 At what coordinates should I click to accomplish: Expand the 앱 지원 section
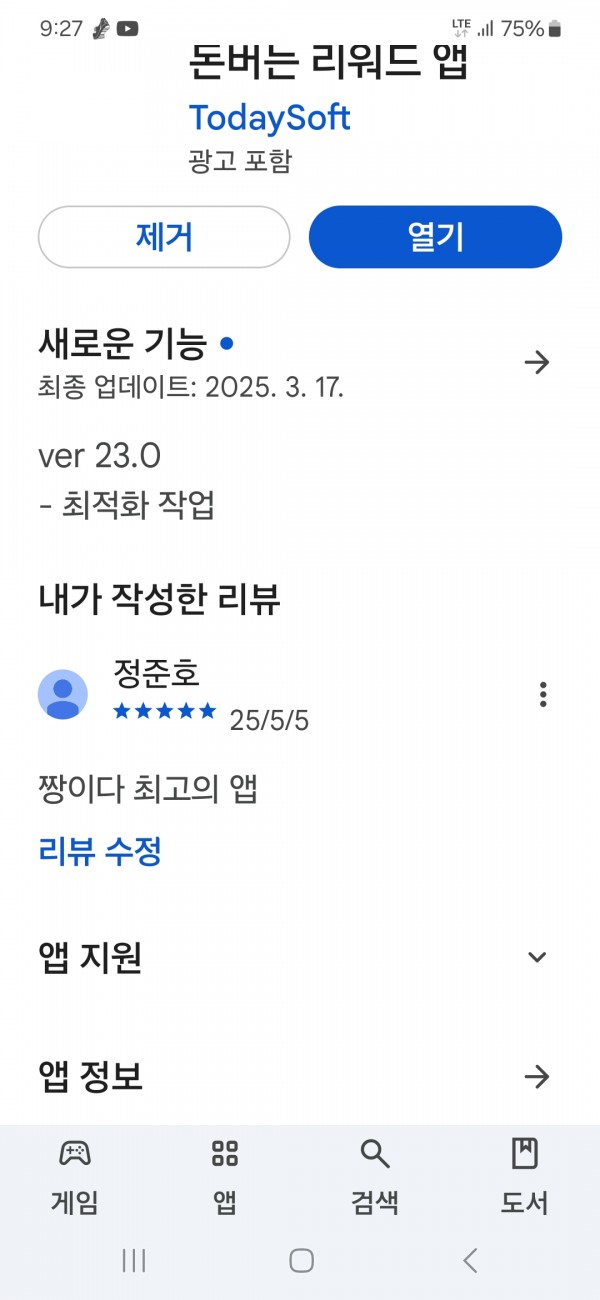tap(537, 957)
